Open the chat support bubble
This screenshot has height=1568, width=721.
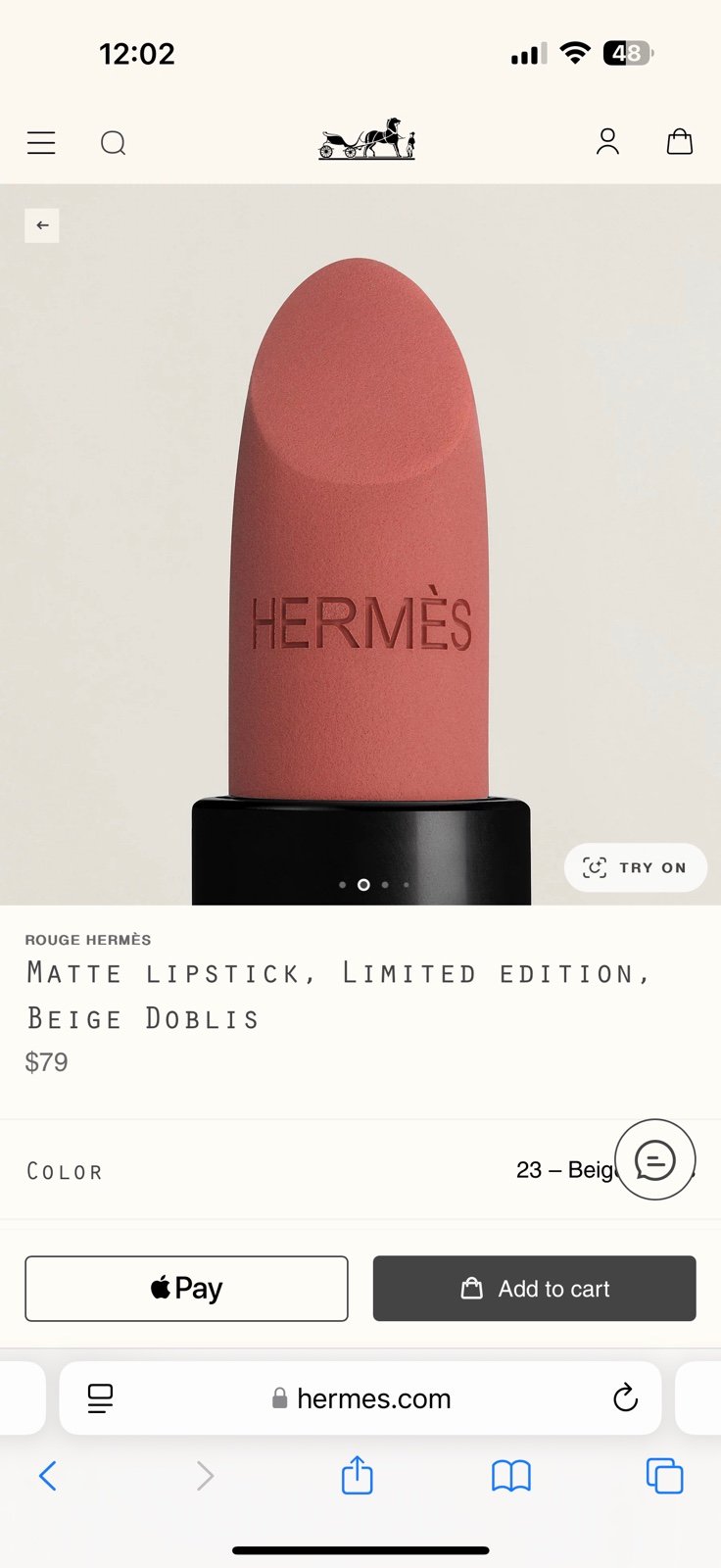pos(655,1160)
